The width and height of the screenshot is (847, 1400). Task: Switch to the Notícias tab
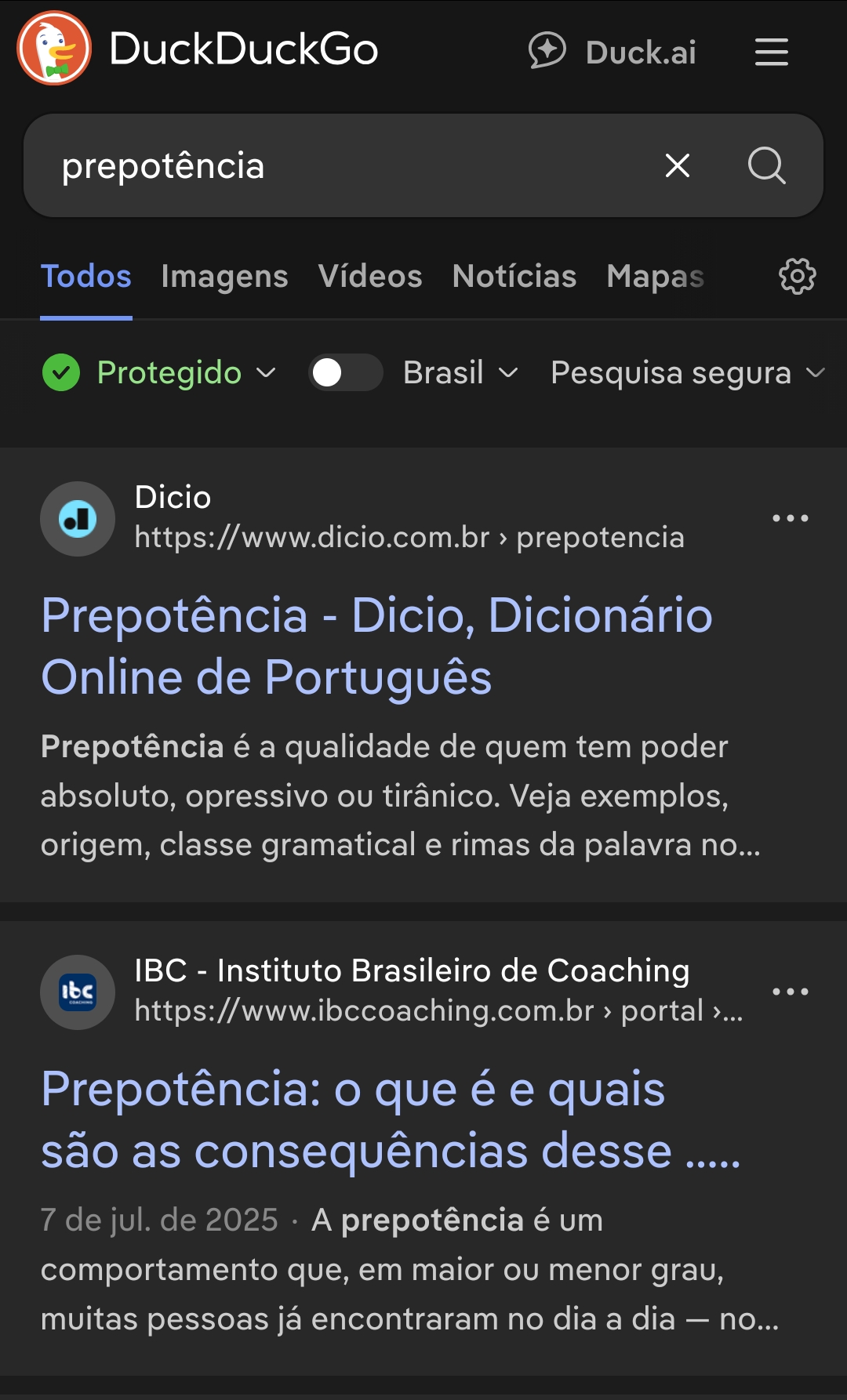[514, 277]
